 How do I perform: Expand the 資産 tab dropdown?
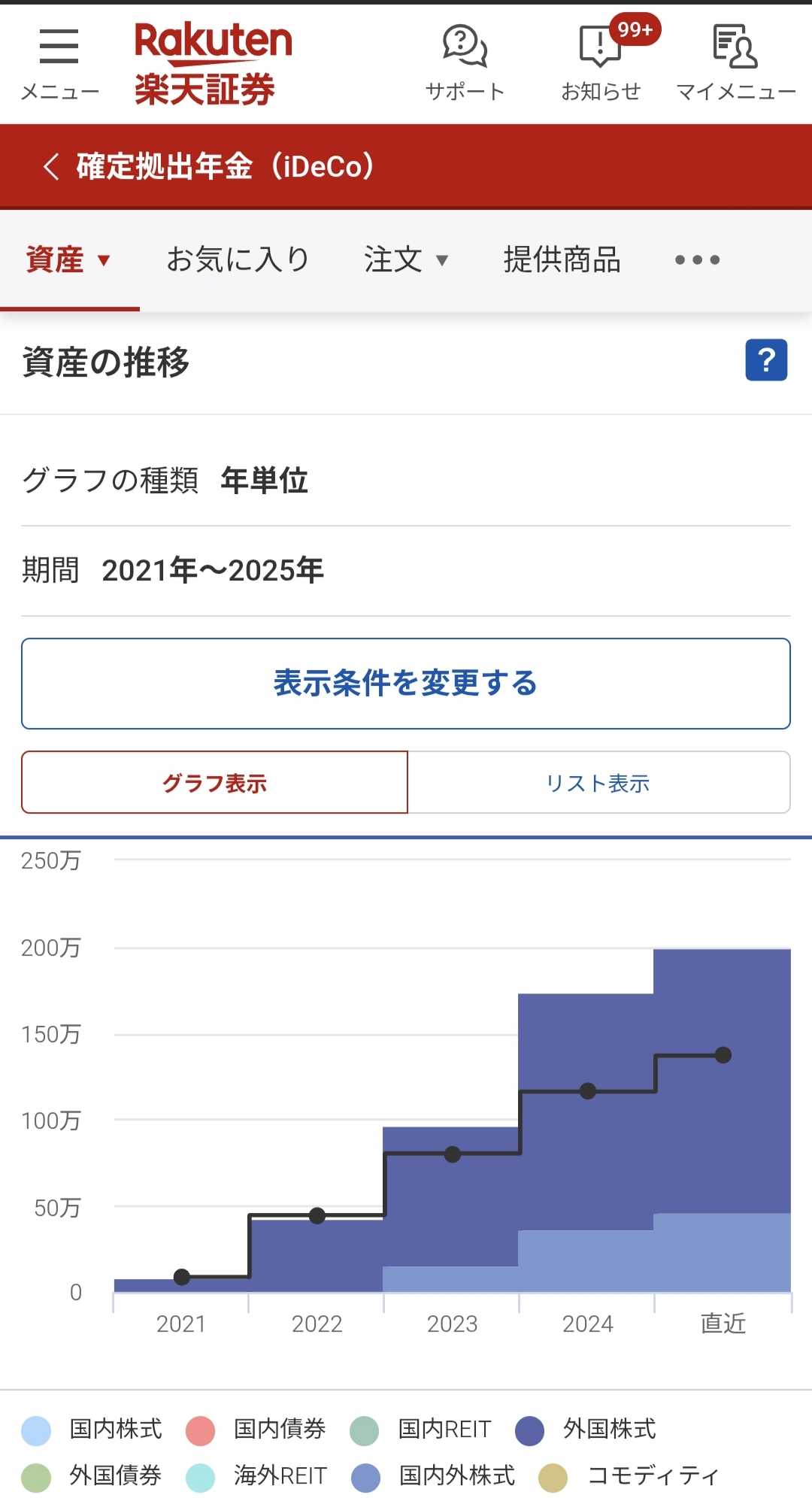(x=69, y=259)
